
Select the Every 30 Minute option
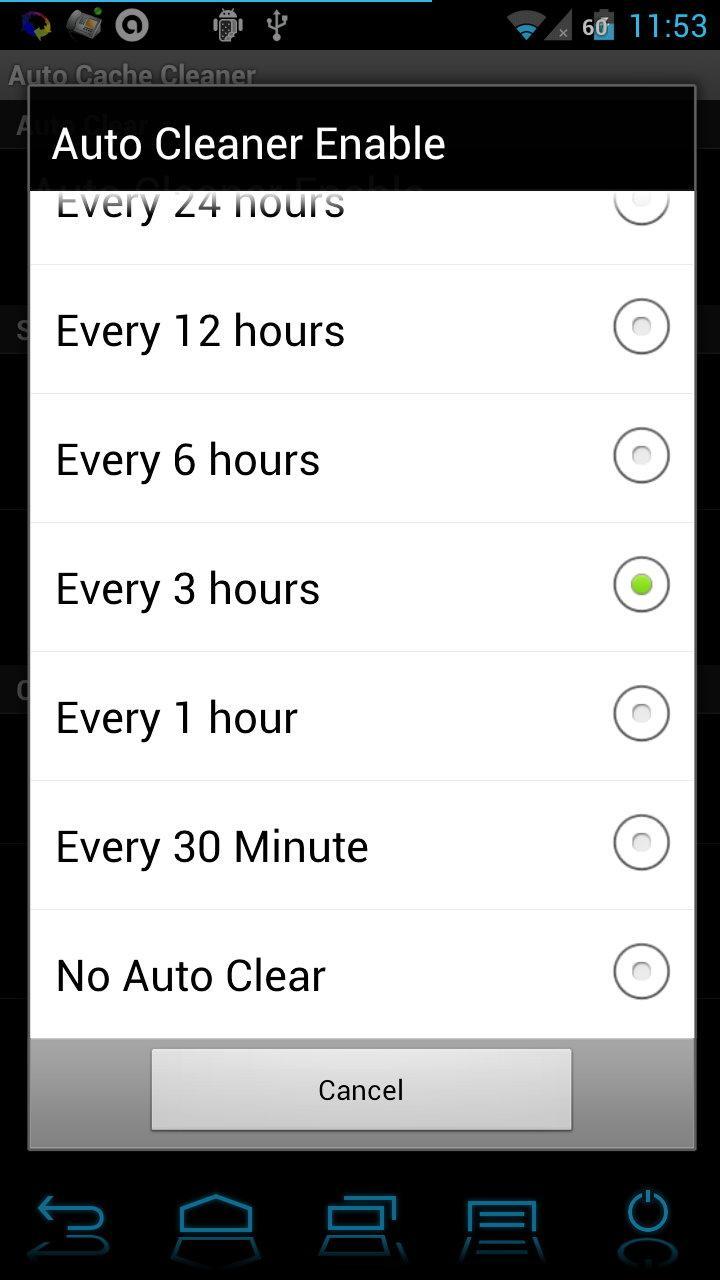coord(641,842)
